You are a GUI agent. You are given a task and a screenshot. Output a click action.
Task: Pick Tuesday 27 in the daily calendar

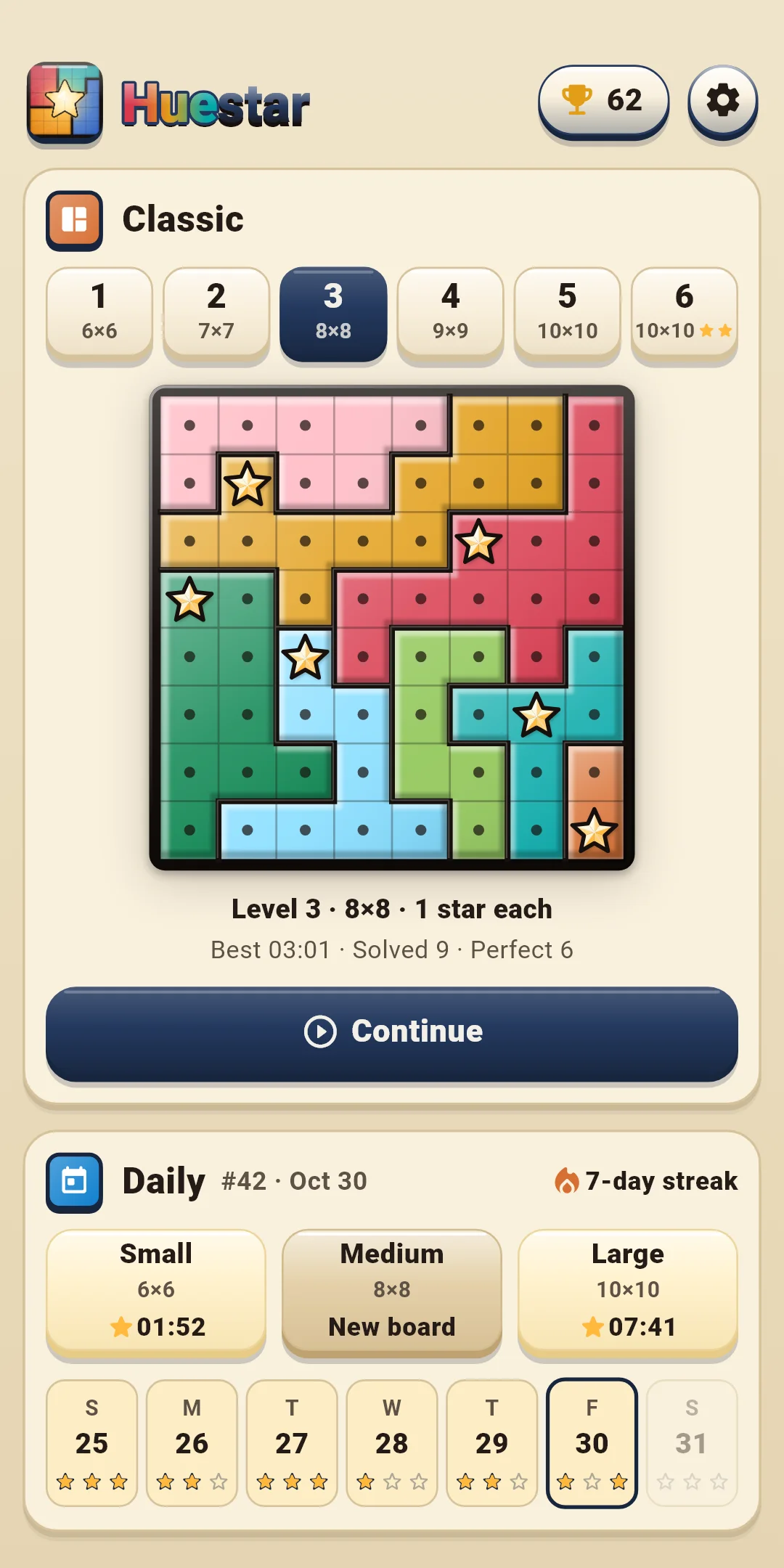[292, 1443]
